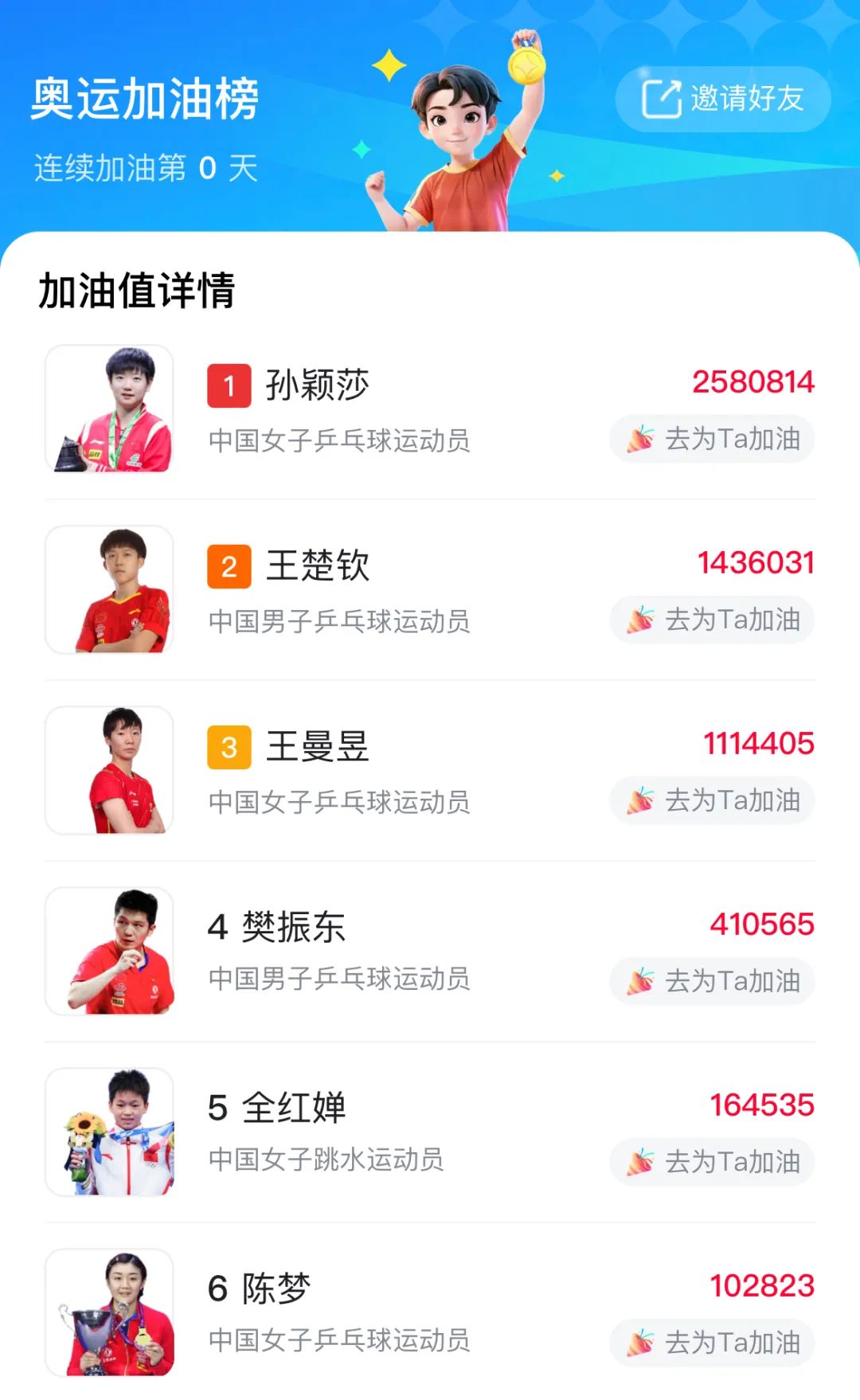Open 樊振东's athlete photo
The height and width of the screenshot is (1400, 860).
(110, 952)
